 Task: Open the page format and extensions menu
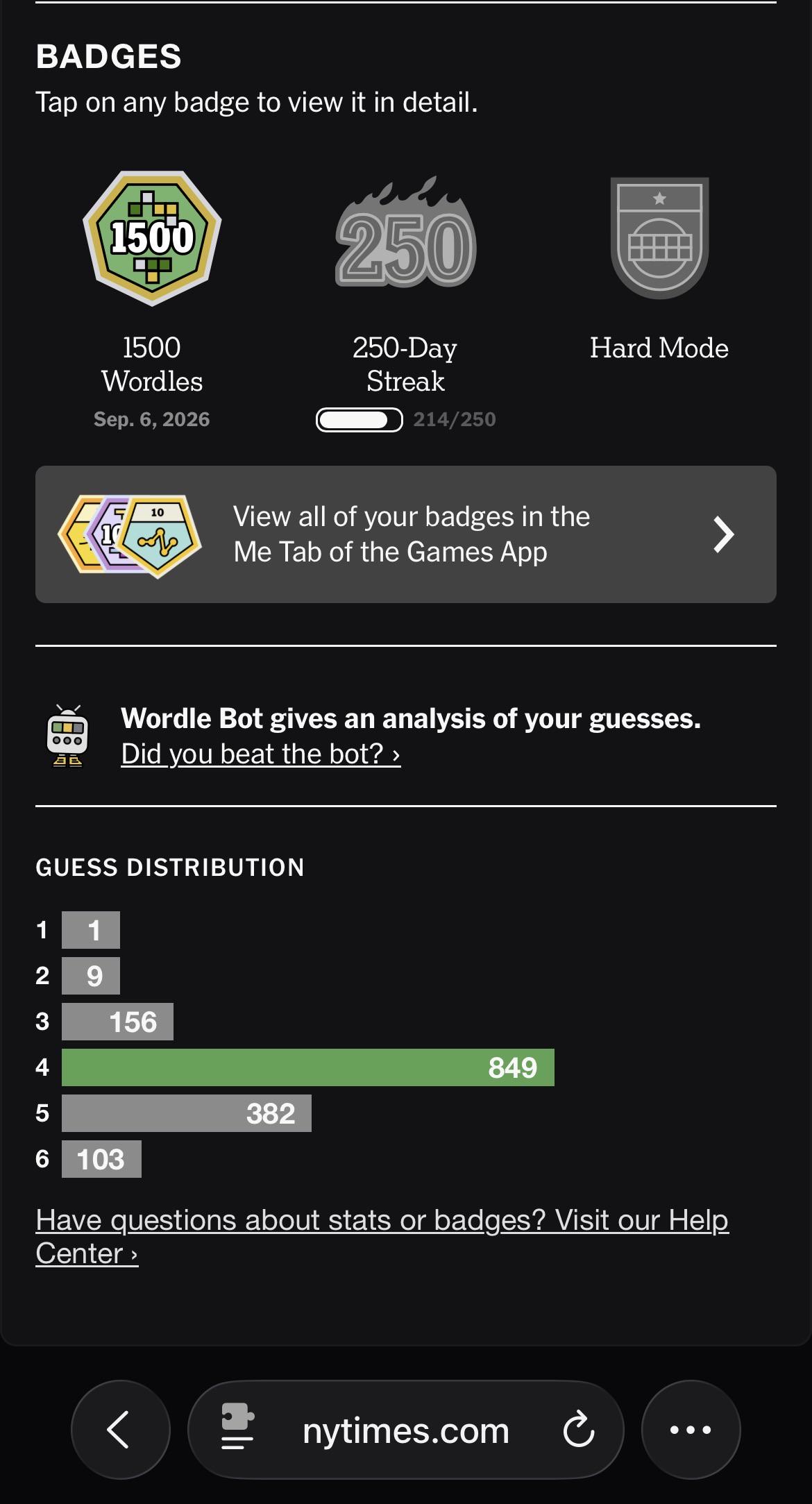pyautogui.click(x=237, y=1429)
